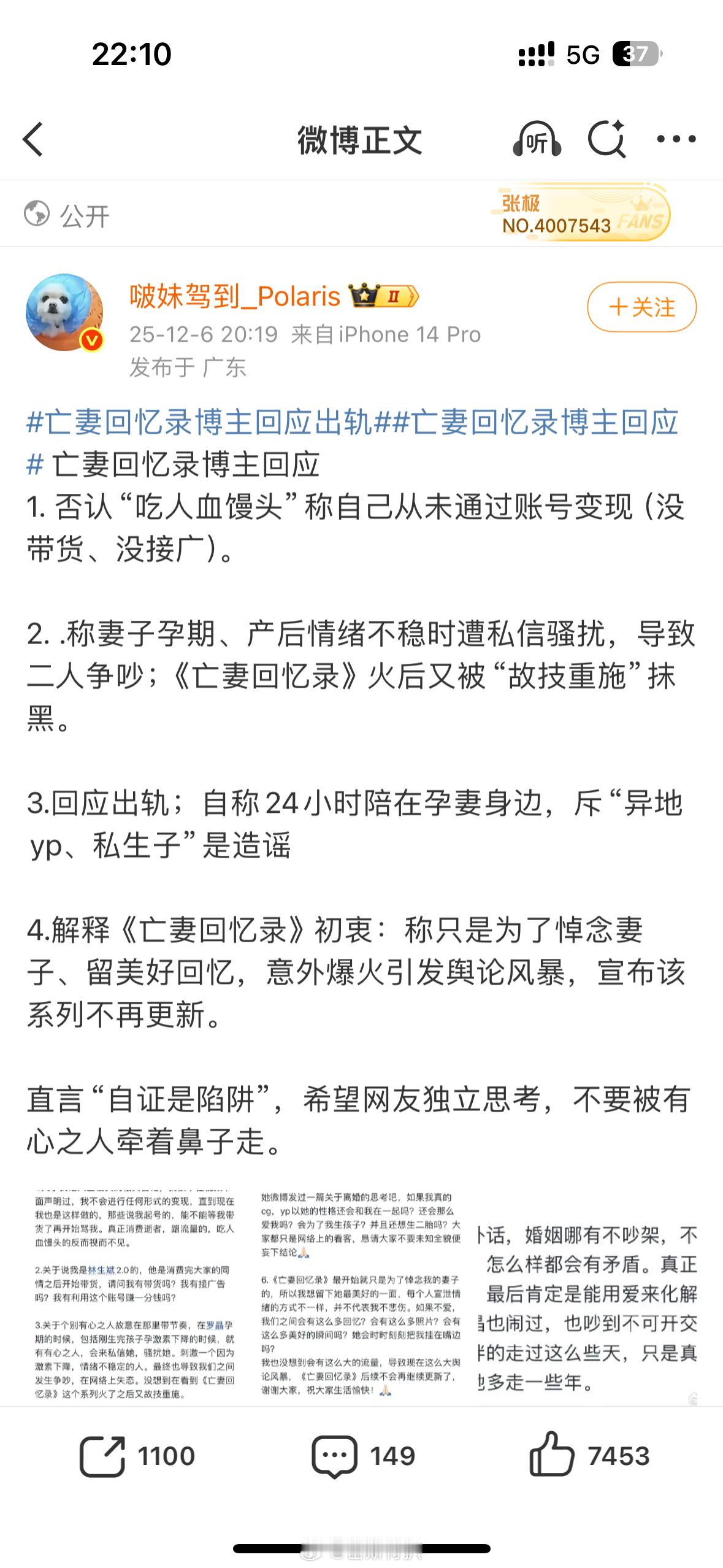Tap the listen-to-post audio icon
The image size is (723, 1568).
point(538,140)
